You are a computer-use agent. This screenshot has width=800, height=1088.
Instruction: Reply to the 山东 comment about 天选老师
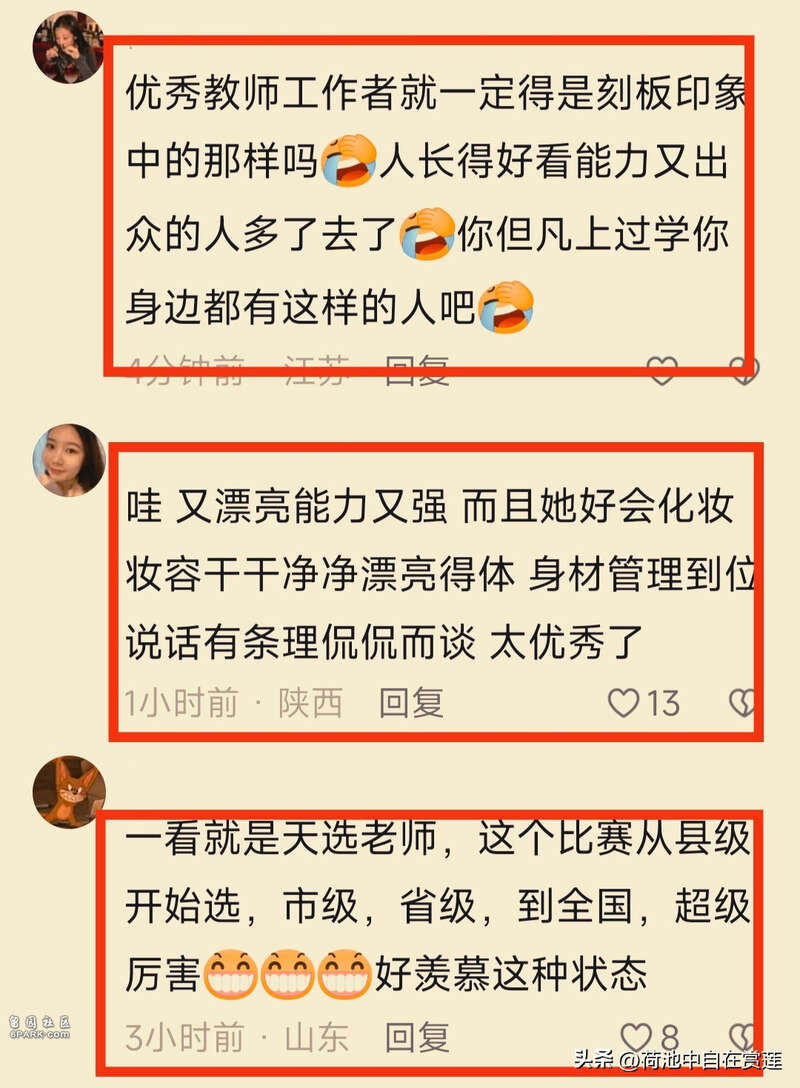pyautogui.click(x=417, y=1037)
